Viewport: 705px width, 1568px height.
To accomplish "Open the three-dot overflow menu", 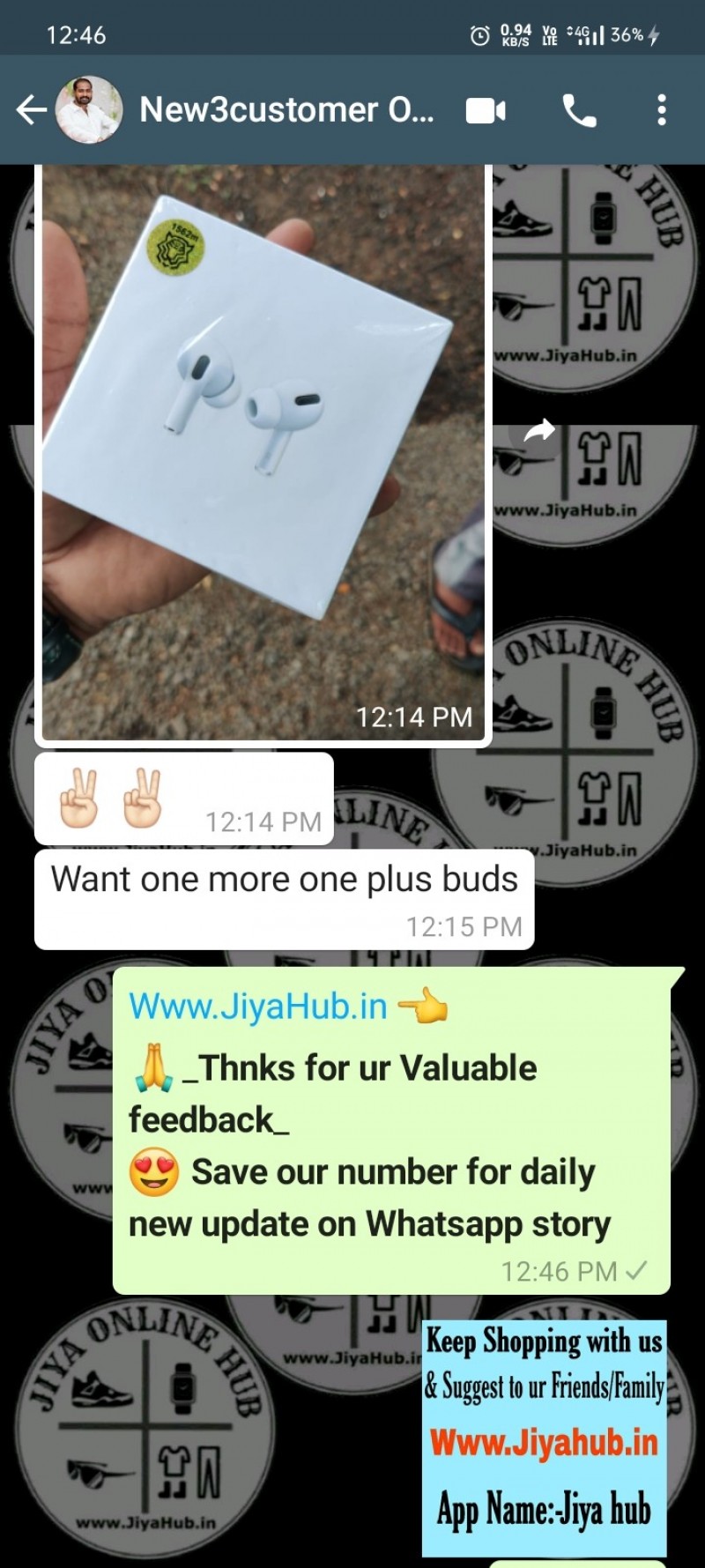I will pyautogui.click(x=662, y=111).
